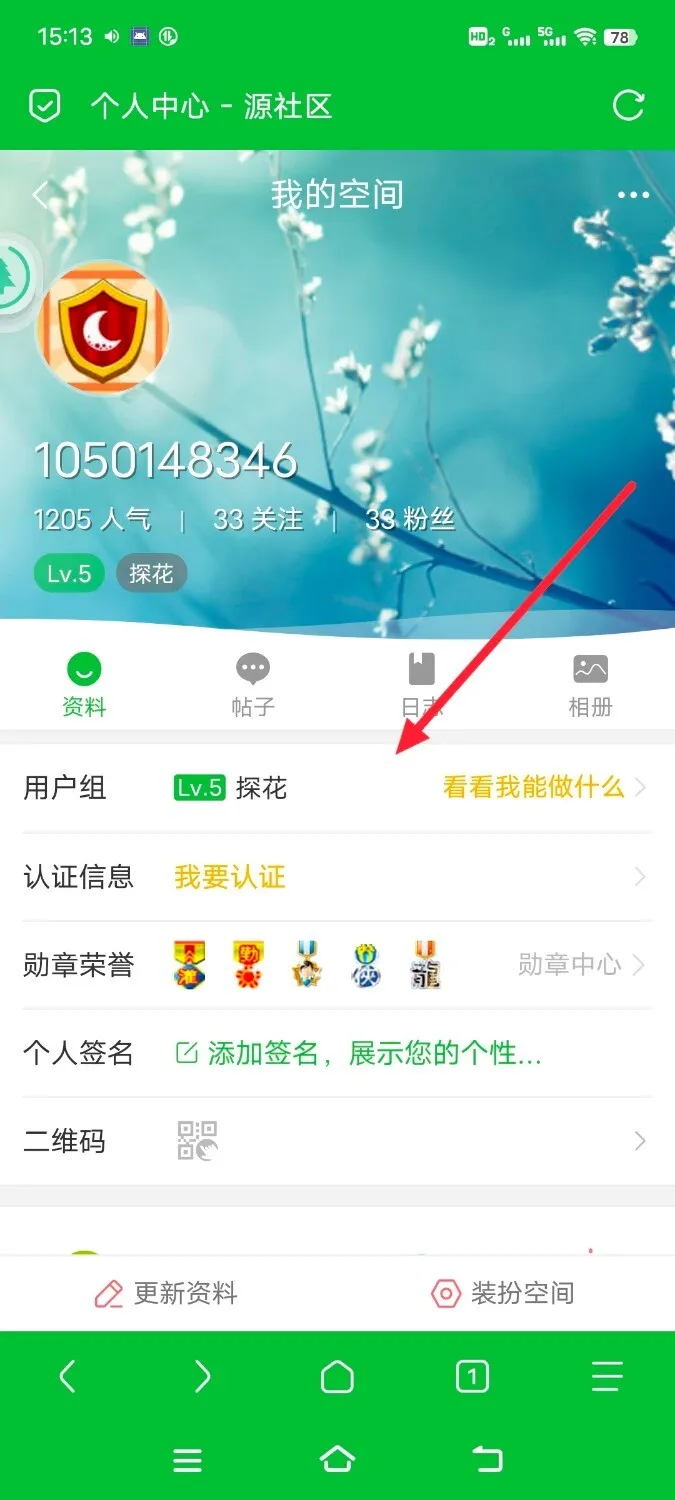Go to the browser home page
675x1500 pixels.
[337, 1378]
